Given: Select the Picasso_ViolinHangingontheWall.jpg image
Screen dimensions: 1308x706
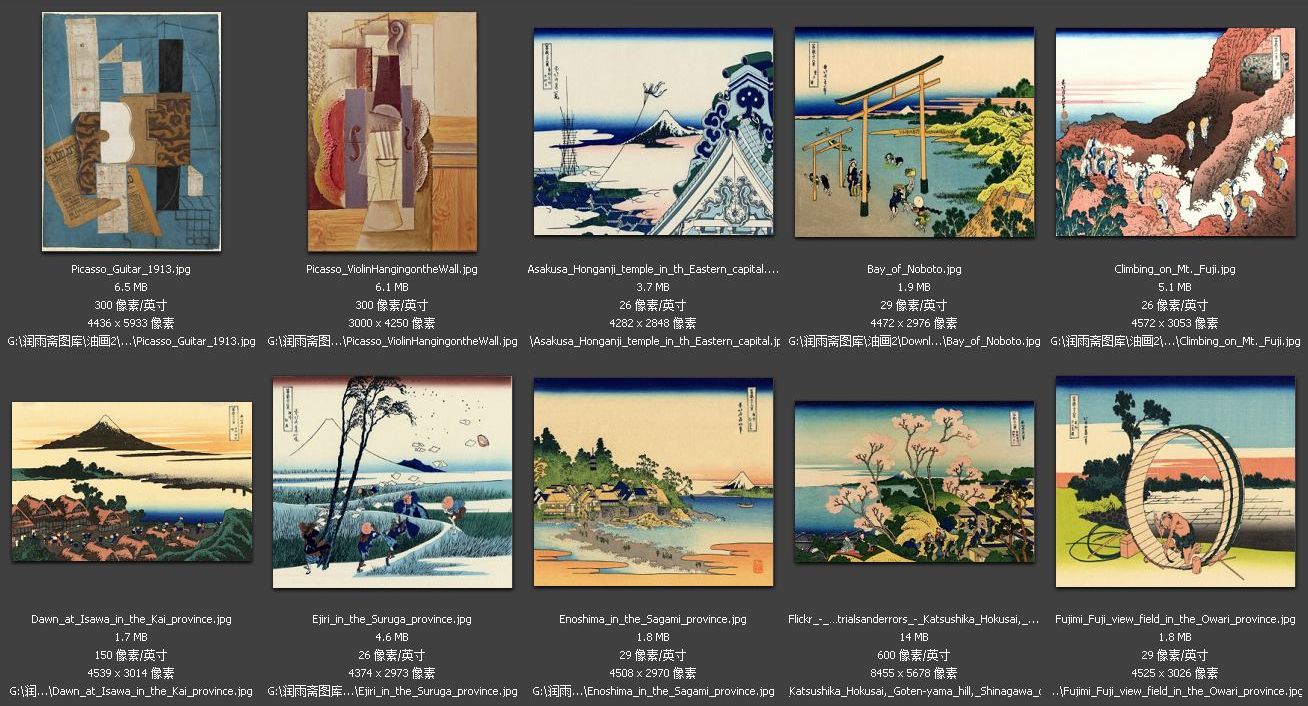Looking at the screenshot, I should pos(392,131).
